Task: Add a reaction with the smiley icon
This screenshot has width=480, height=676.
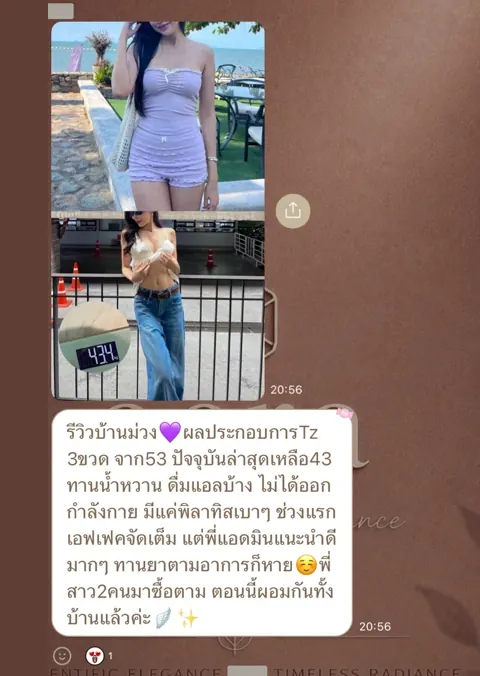Action: tap(62, 656)
